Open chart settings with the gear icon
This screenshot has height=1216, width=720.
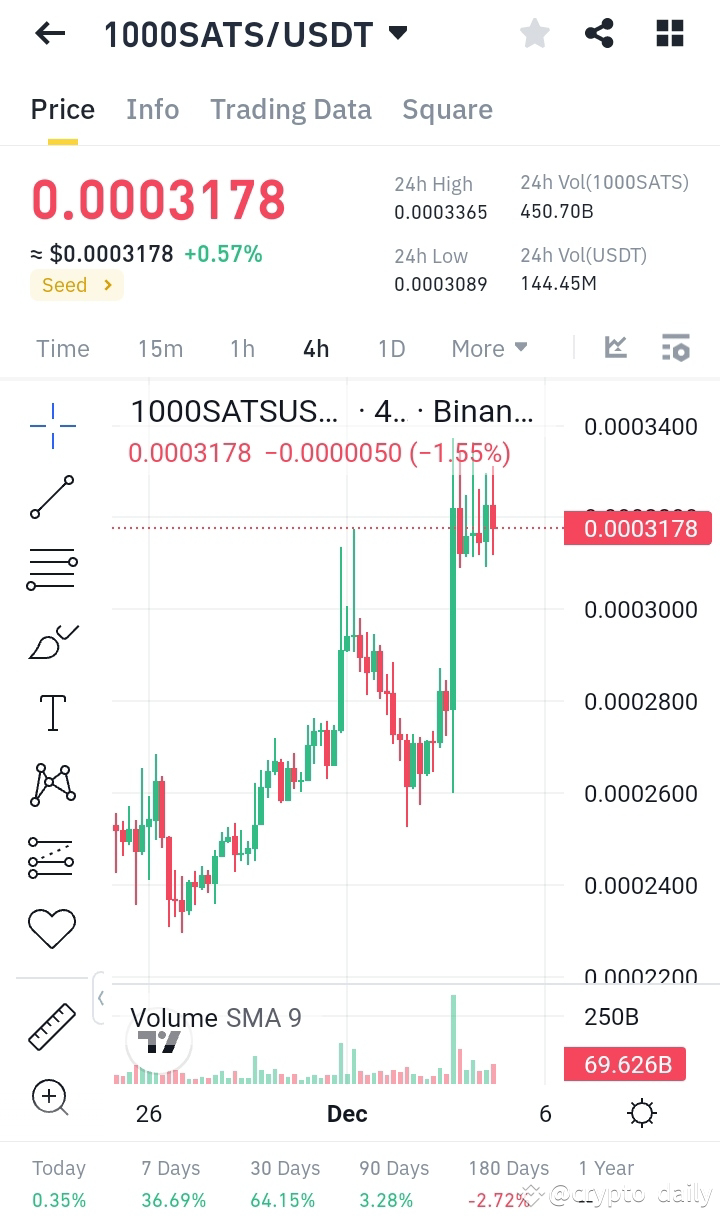(641, 1112)
